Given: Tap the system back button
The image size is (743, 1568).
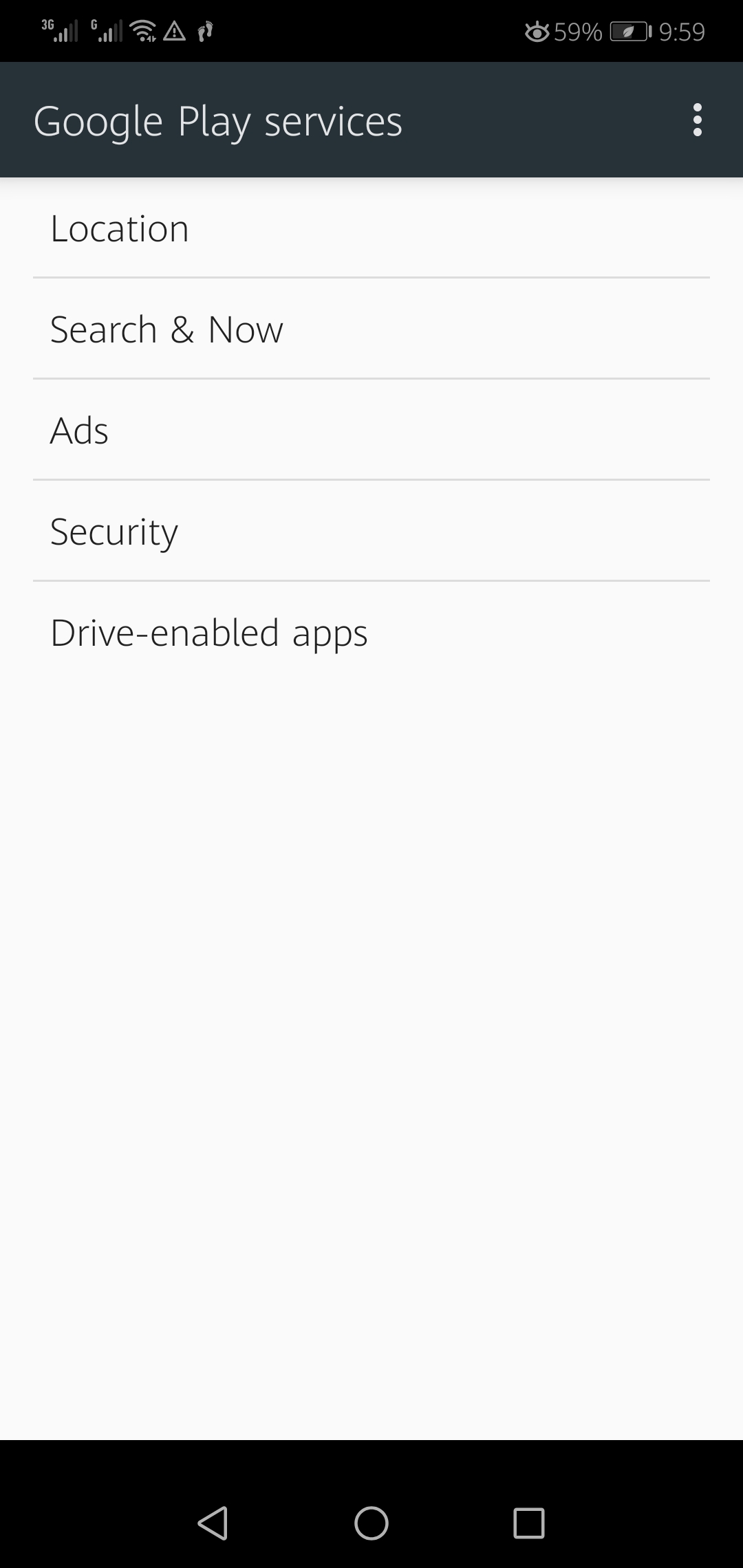Looking at the screenshot, I should point(213,1523).
